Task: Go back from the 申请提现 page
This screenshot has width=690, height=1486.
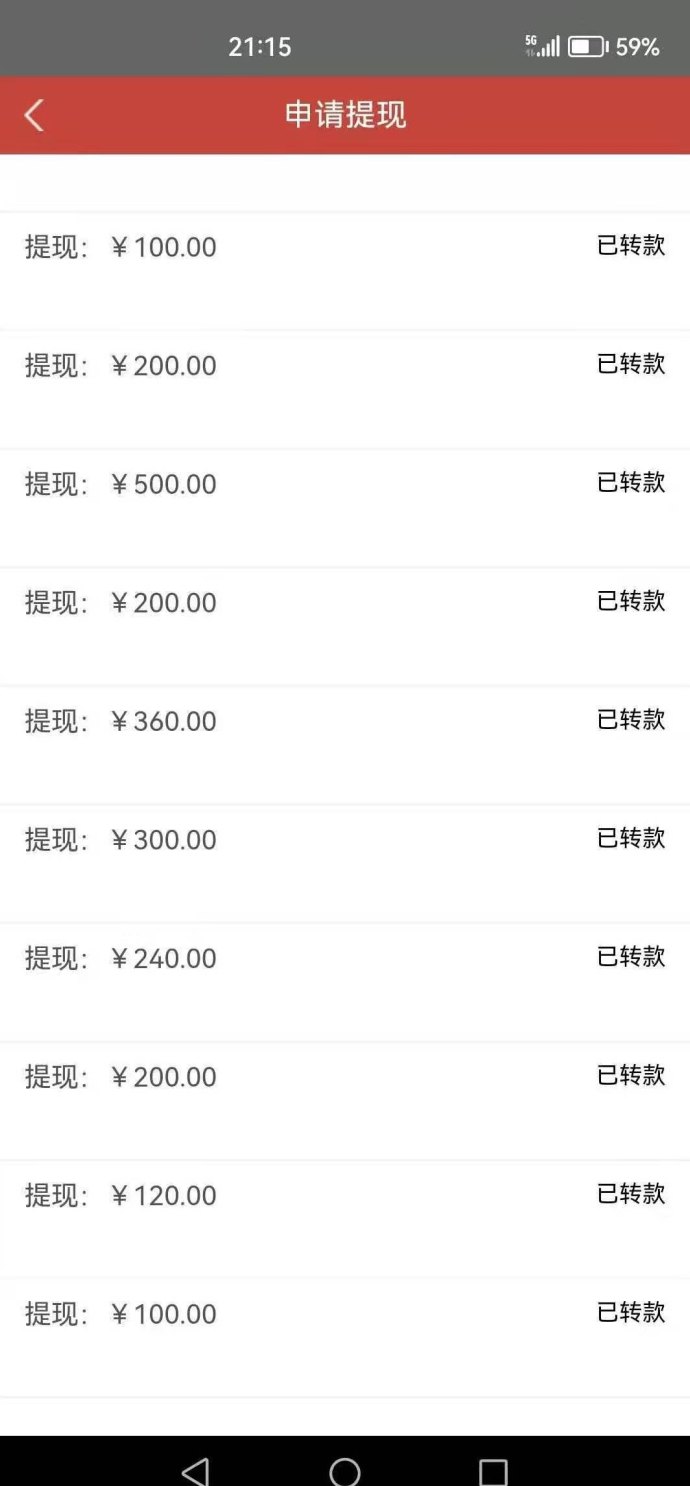Action: coord(34,115)
